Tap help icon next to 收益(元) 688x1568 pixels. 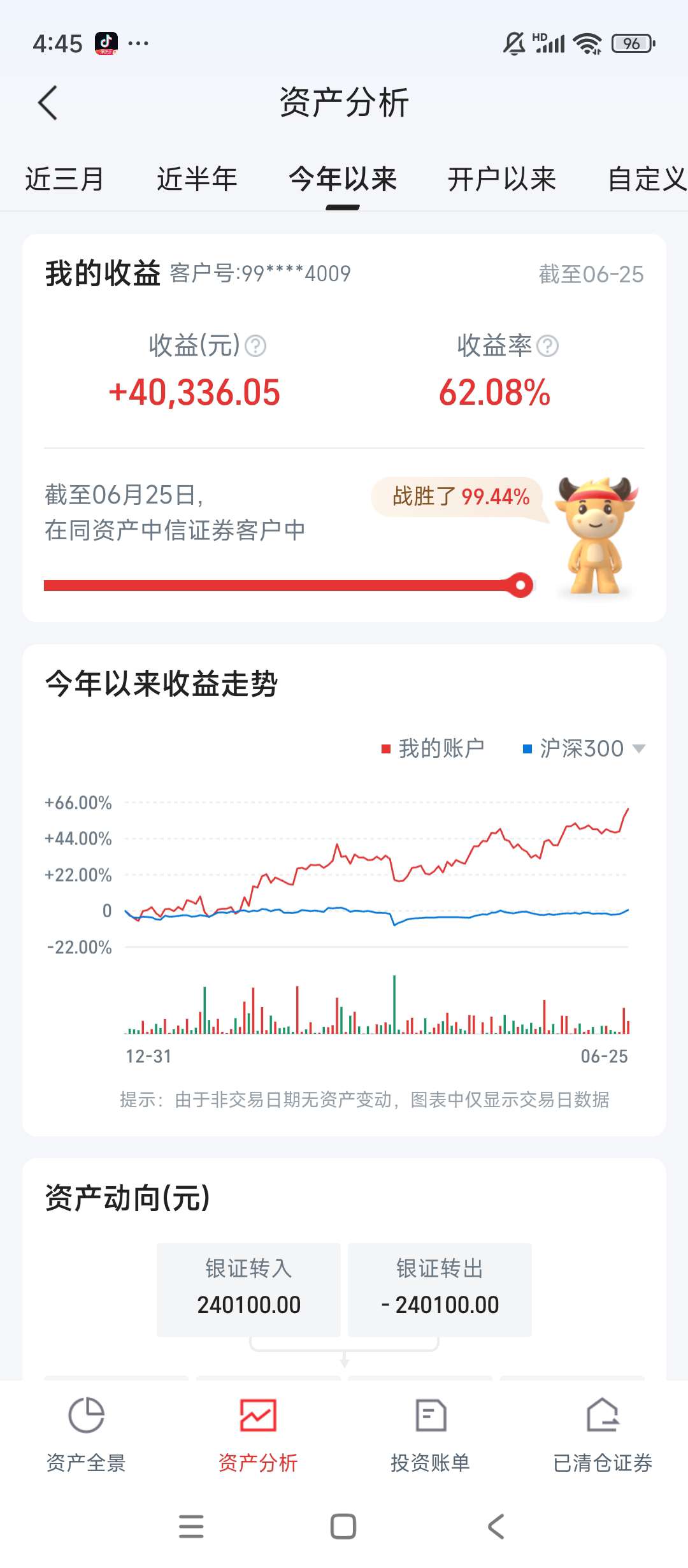point(255,346)
